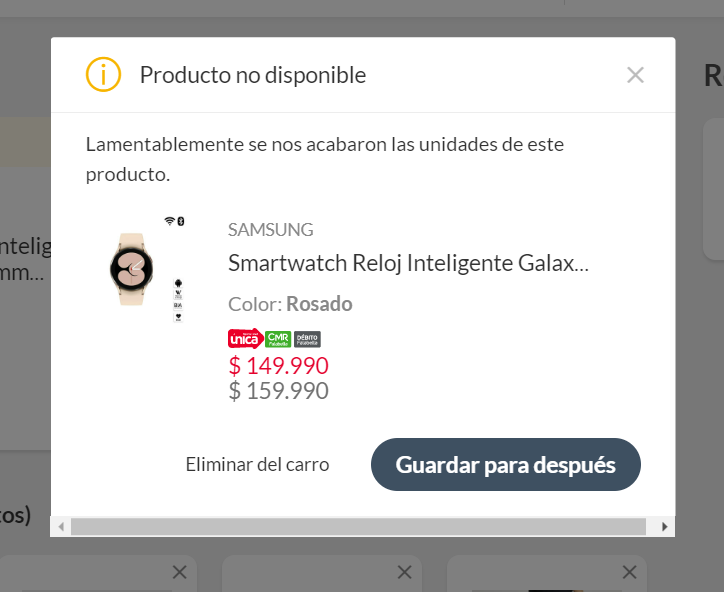Tap the right arrow of the horizontal scrollbar
Viewport: 724px width, 592px height.
(x=665, y=526)
